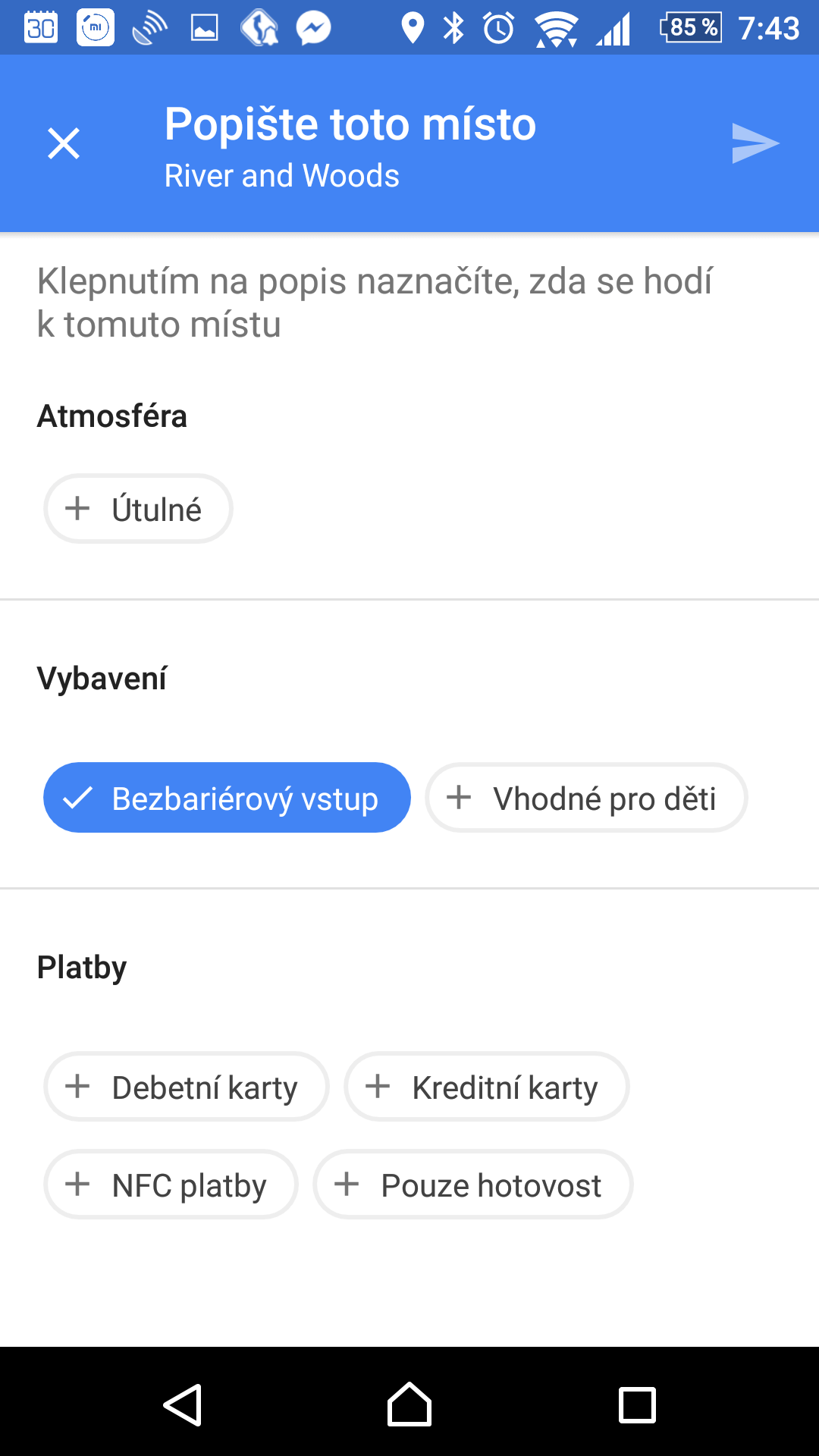The width and height of the screenshot is (819, 1456).
Task: Deselect the Bezbariérový vstup chip
Action: click(x=227, y=798)
